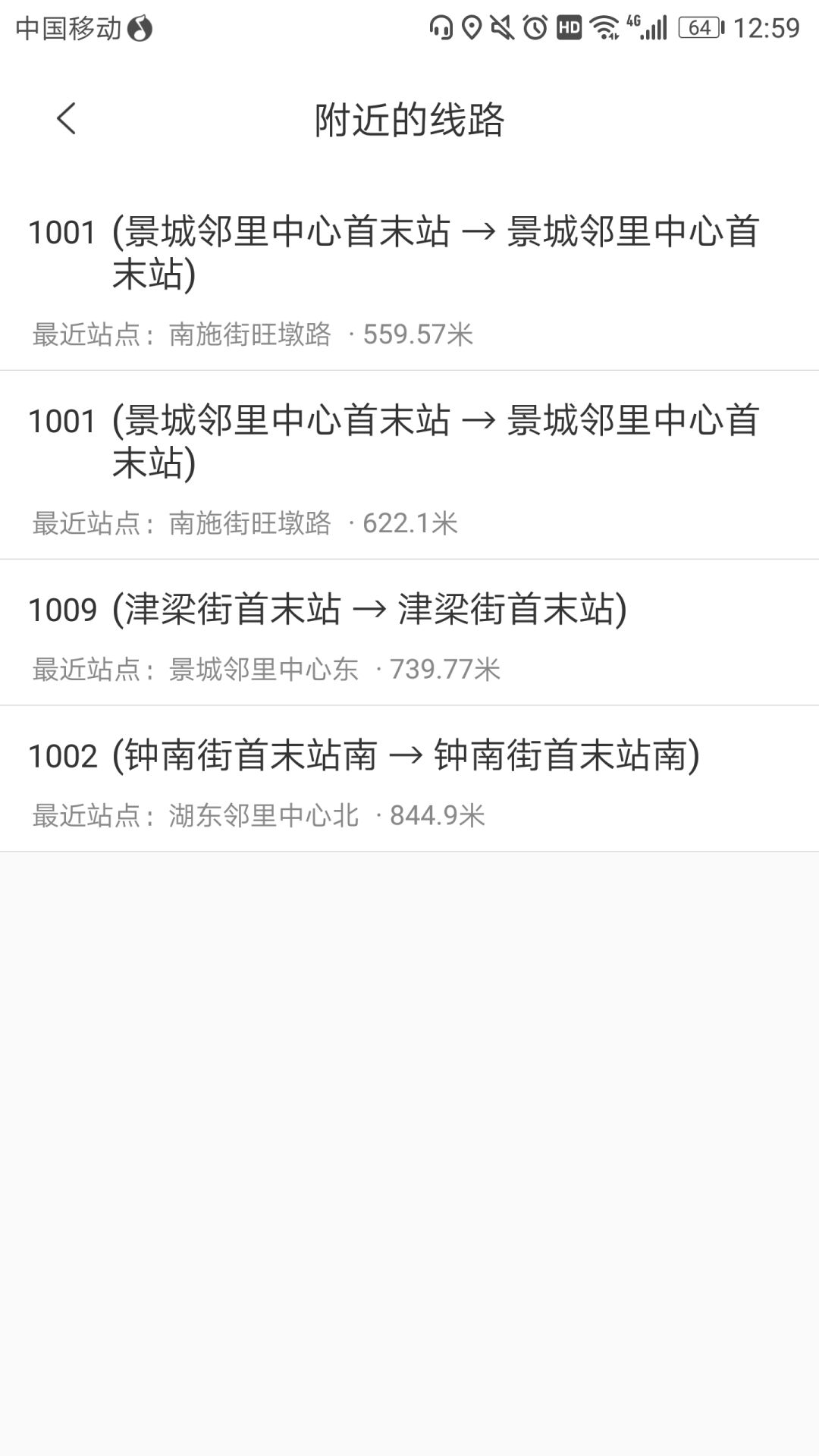Open route 1009 津梁街首末站 loop line

[x=326, y=607]
